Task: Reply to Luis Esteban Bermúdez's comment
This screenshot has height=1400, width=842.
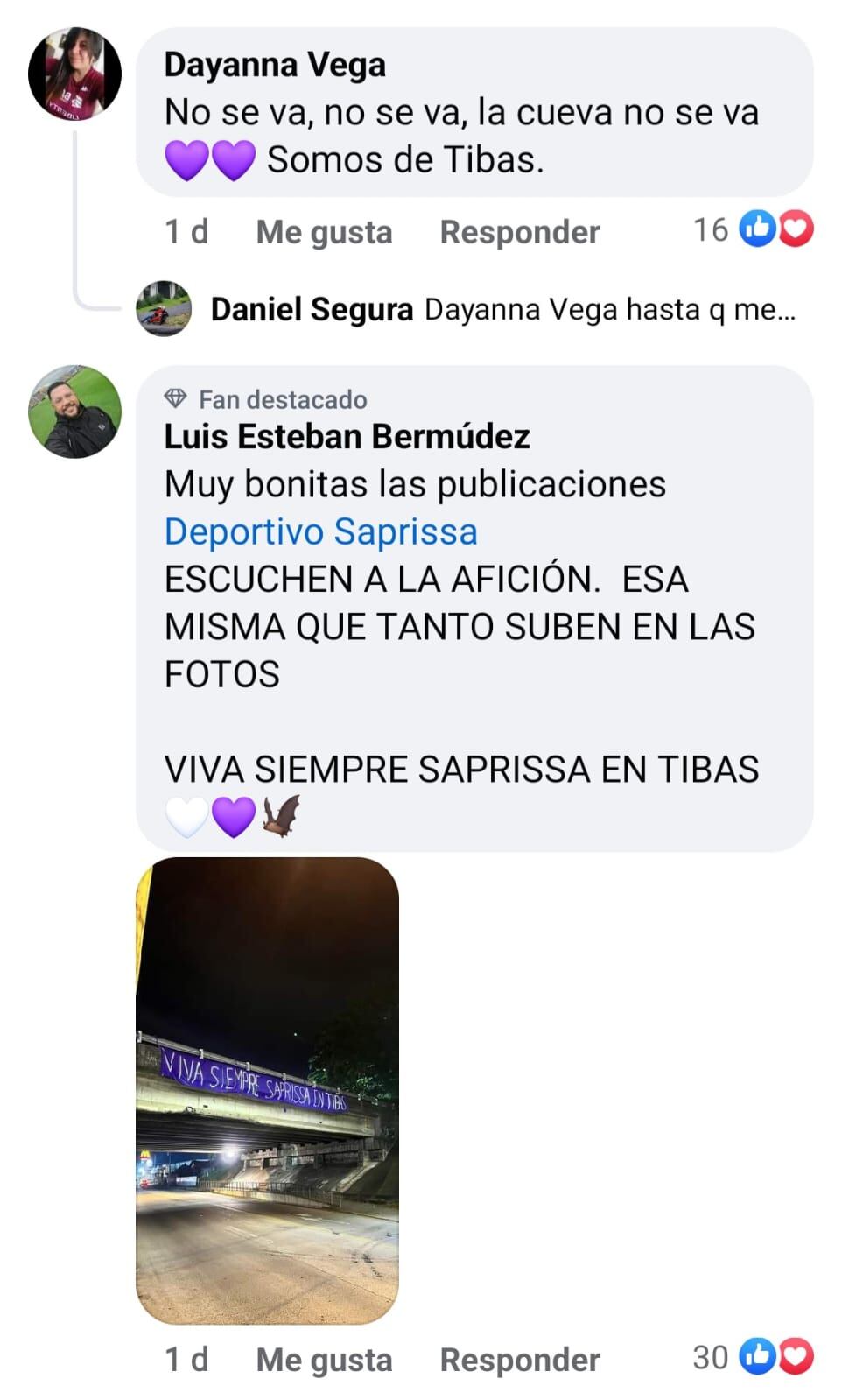Action: coord(519,1360)
